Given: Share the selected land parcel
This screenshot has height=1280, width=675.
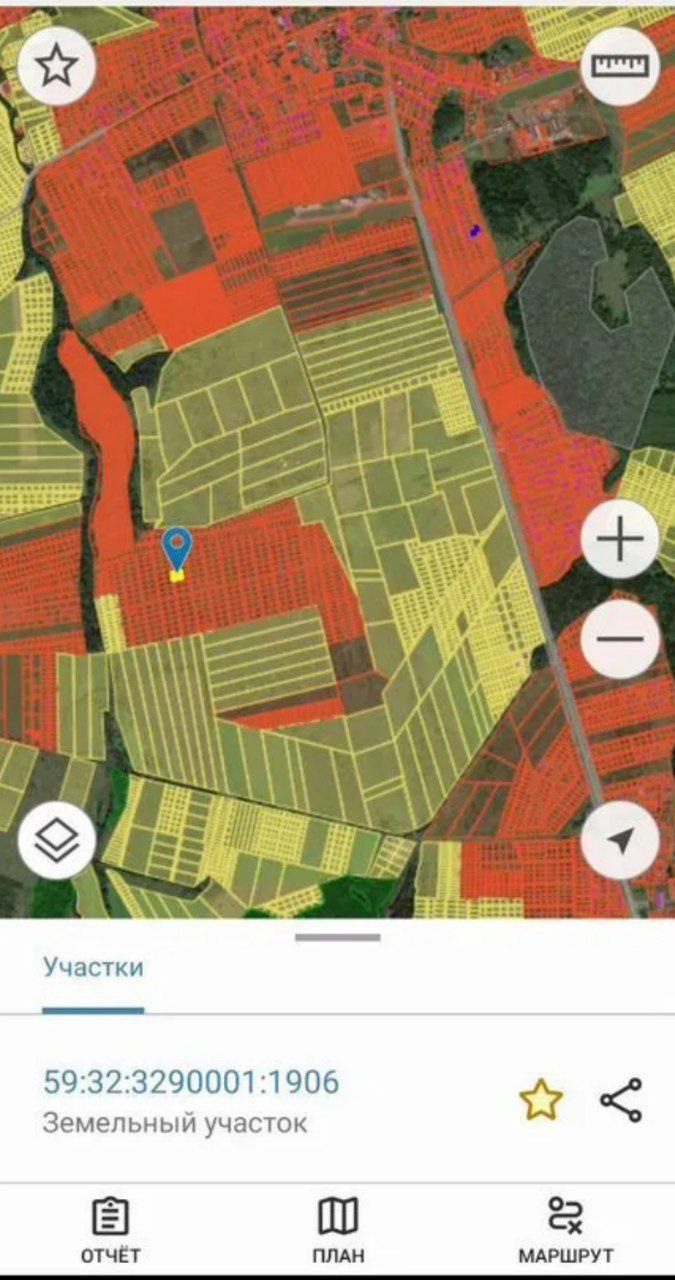Looking at the screenshot, I should (x=621, y=1100).
